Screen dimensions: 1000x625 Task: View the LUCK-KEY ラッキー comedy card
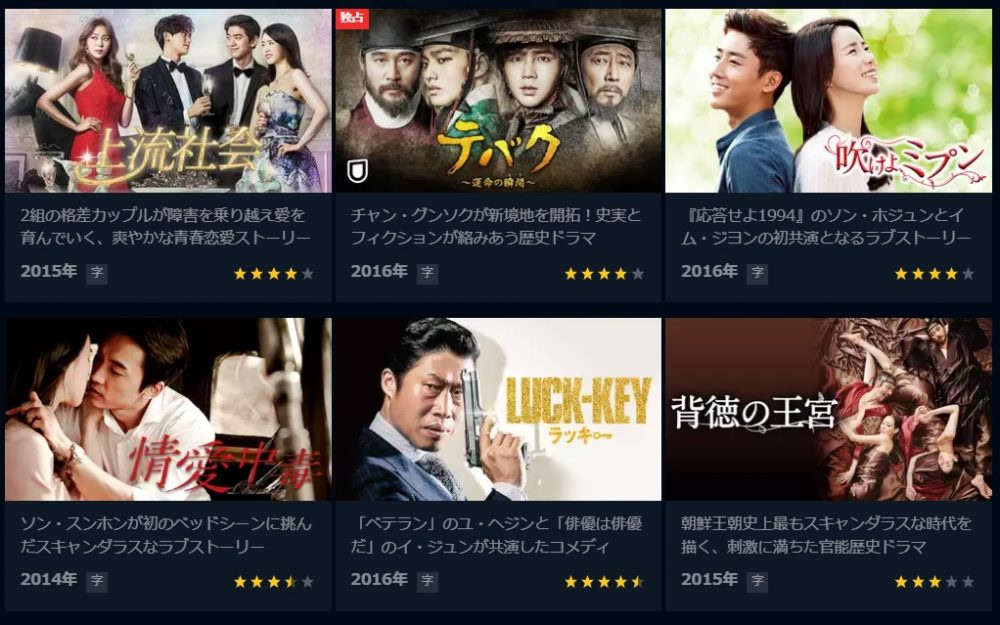point(498,410)
